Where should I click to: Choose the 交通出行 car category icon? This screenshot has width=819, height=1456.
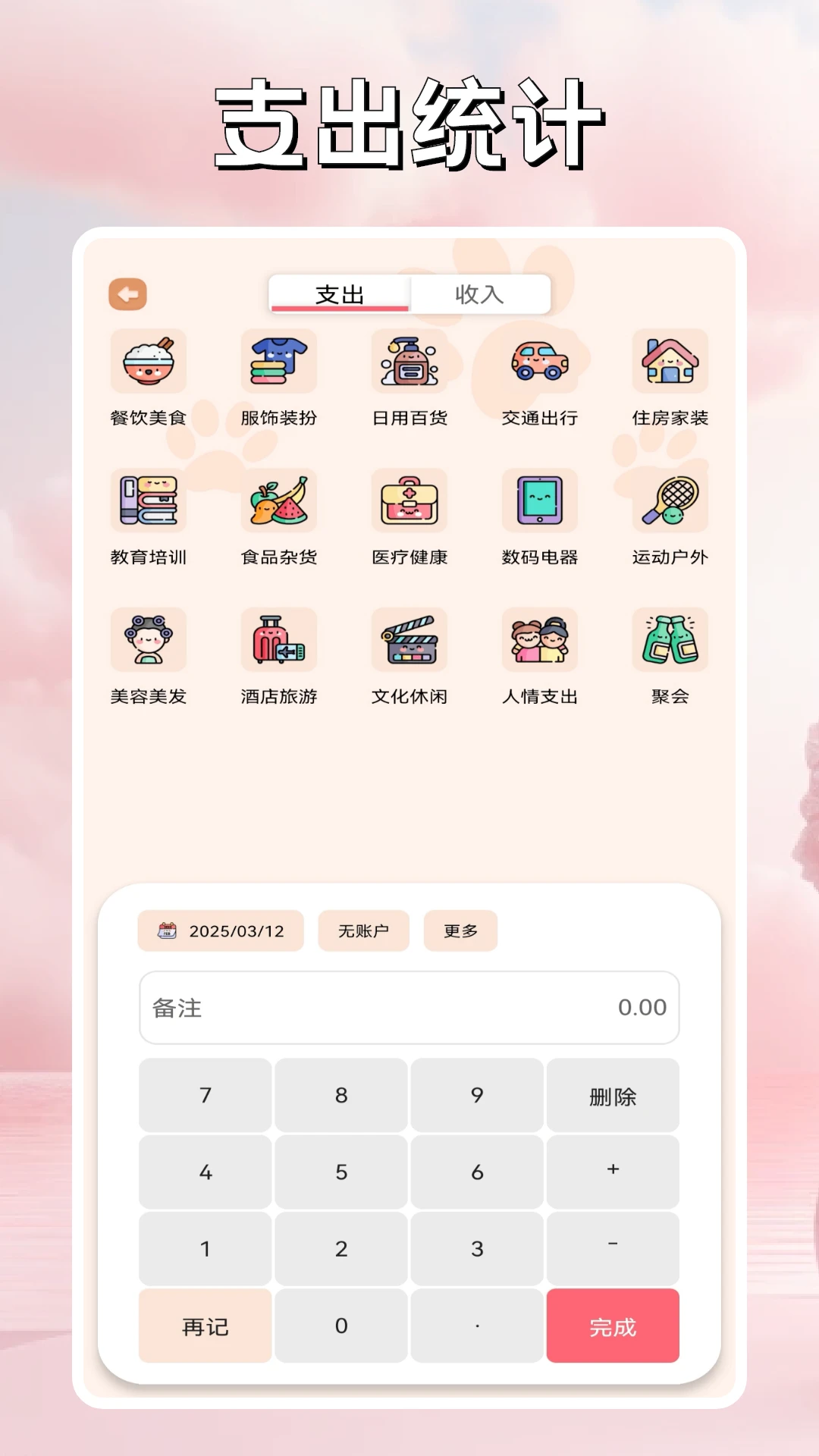538,362
